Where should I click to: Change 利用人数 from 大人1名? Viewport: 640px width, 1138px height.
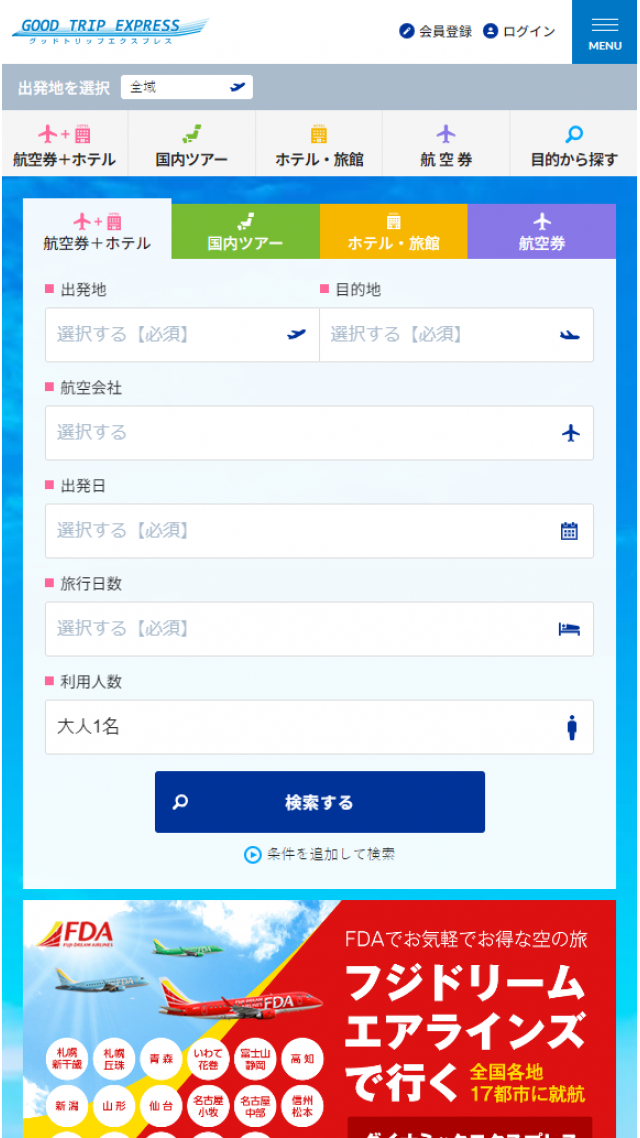click(x=319, y=726)
